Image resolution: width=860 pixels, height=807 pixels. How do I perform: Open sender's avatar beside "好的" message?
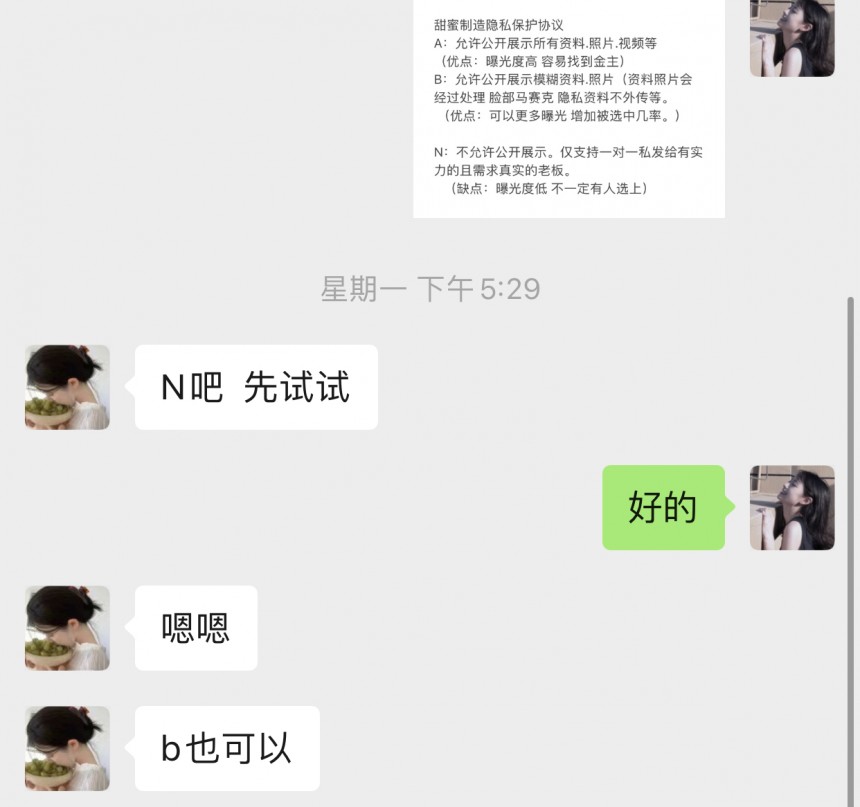coord(792,507)
